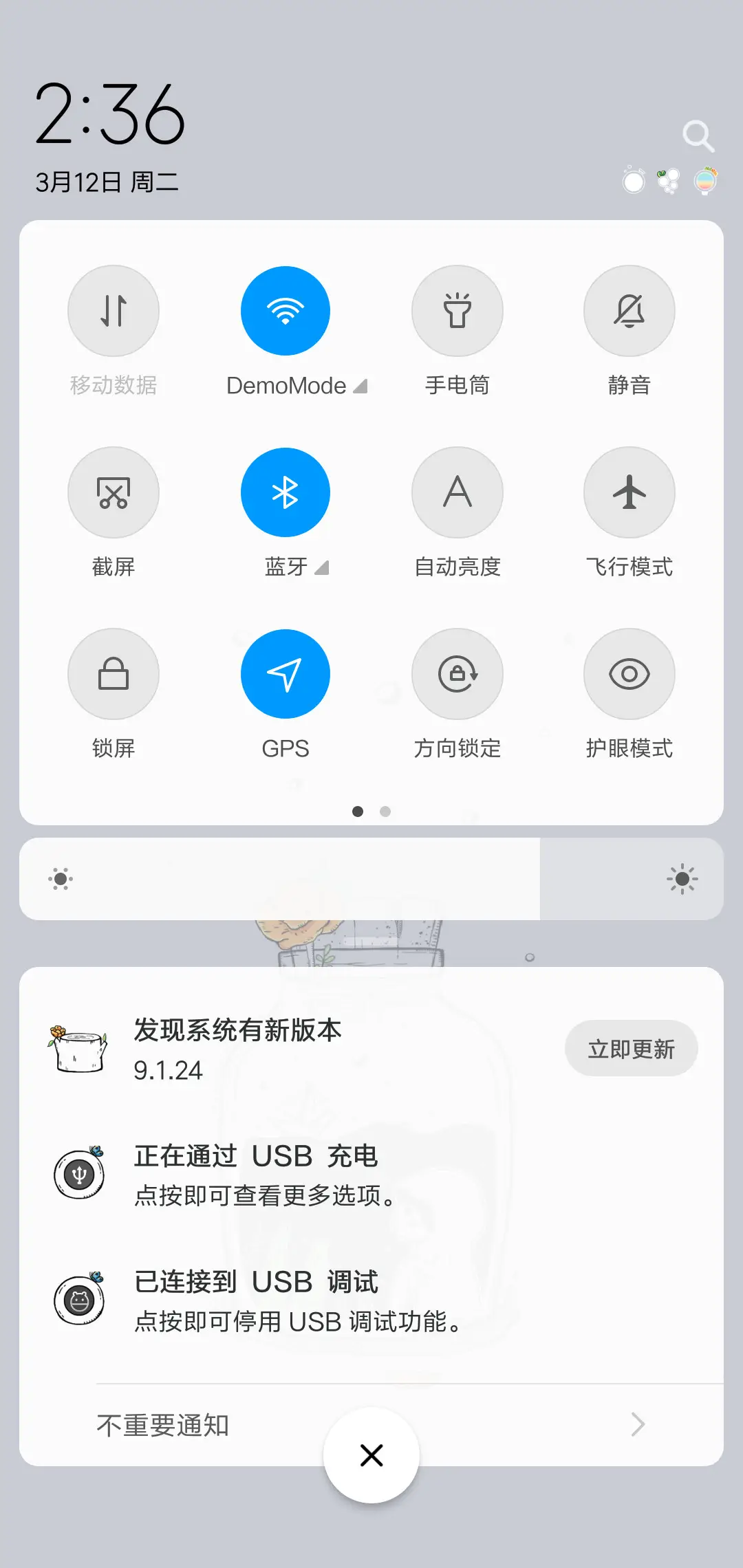743x1568 pixels.
Task: Lock the screen using 锁屏 tile
Action: [x=114, y=674]
